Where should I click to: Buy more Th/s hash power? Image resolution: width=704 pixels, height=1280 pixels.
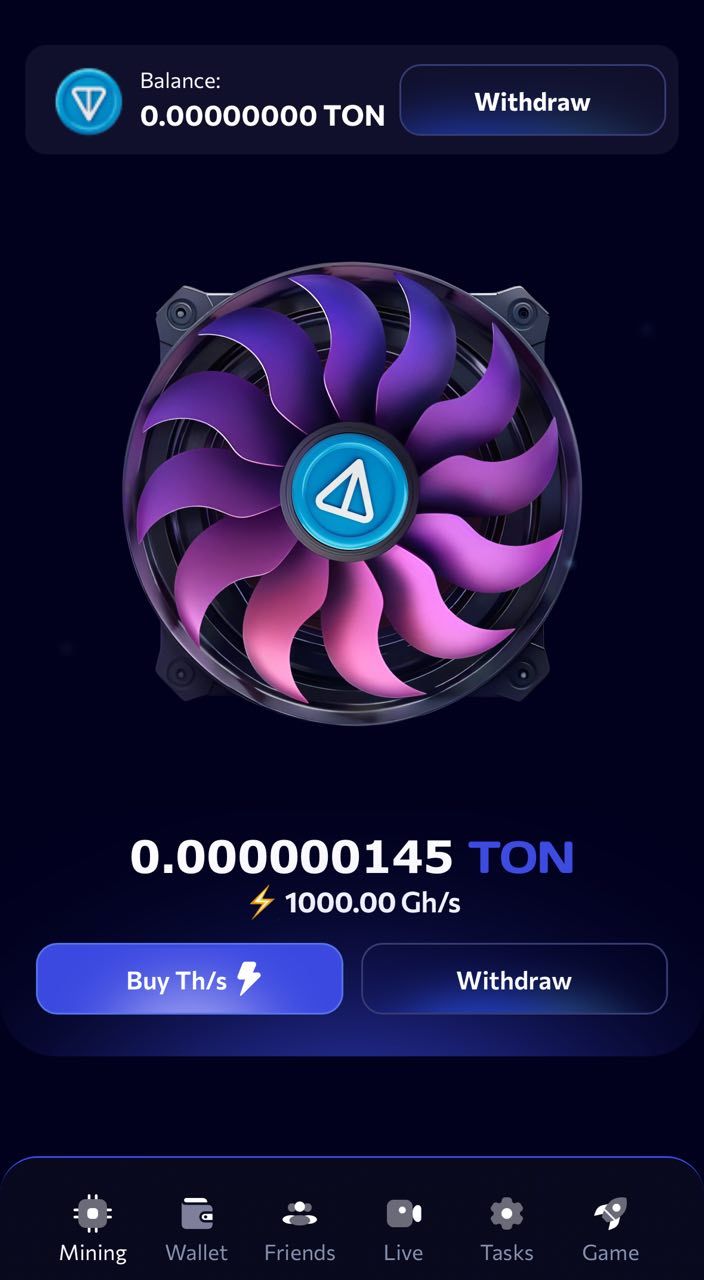(x=190, y=979)
